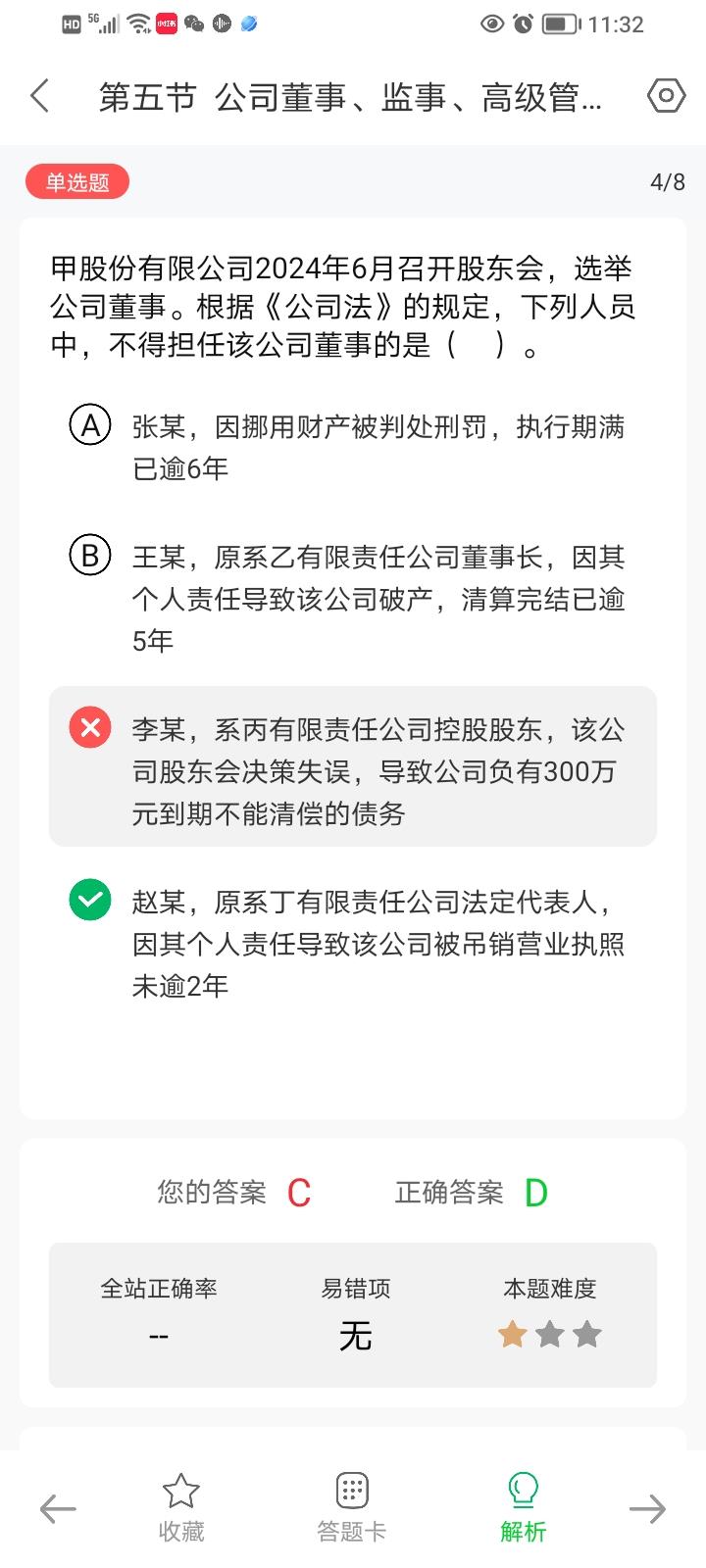Go to the previous question arrow
This screenshot has height=1568, width=706.
click(58, 1509)
